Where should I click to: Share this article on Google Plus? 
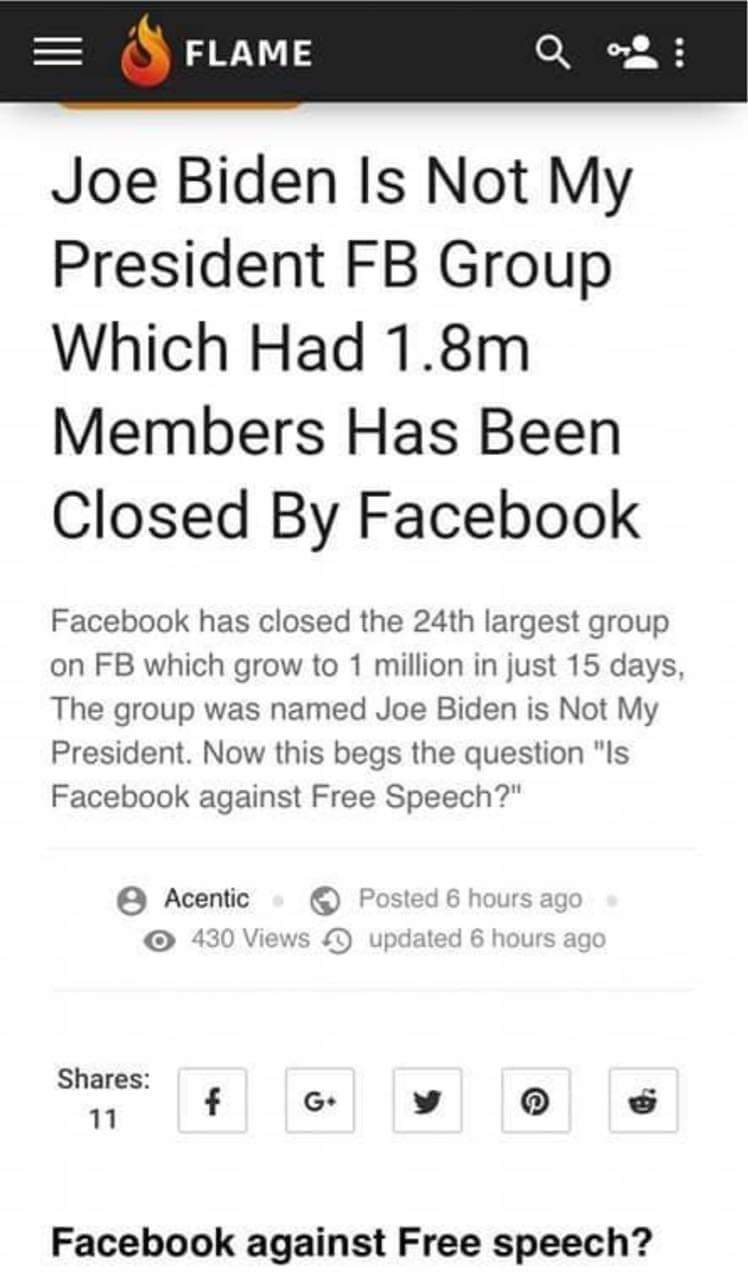[320, 1101]
